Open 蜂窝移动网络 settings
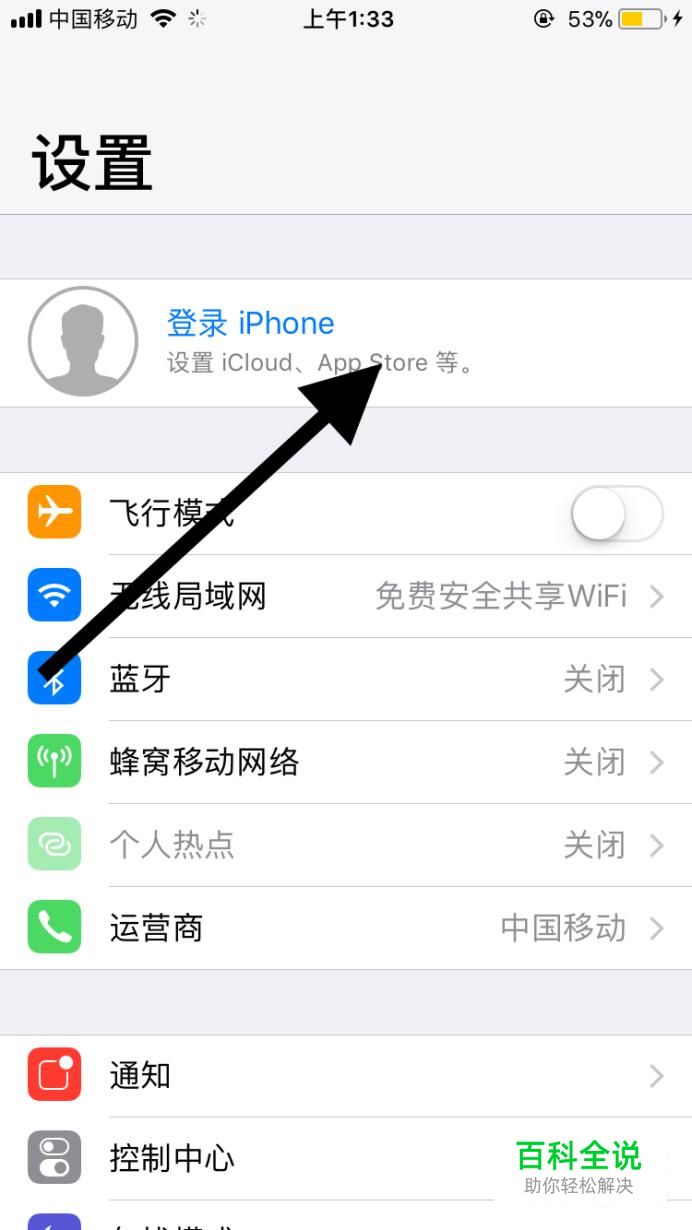The height and width of the screenshot is (1230, 692). point(346,763)
